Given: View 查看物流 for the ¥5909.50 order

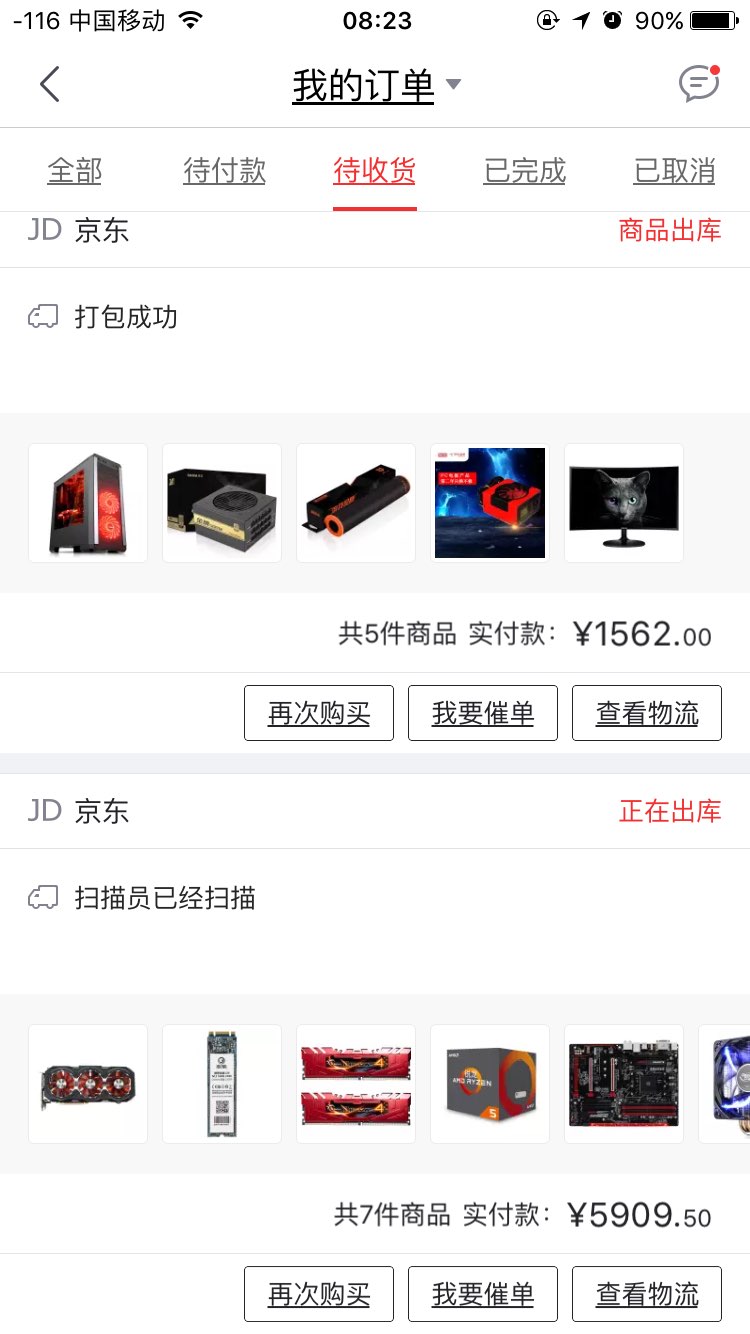Looking at the screenshot, I should 647,1294.
